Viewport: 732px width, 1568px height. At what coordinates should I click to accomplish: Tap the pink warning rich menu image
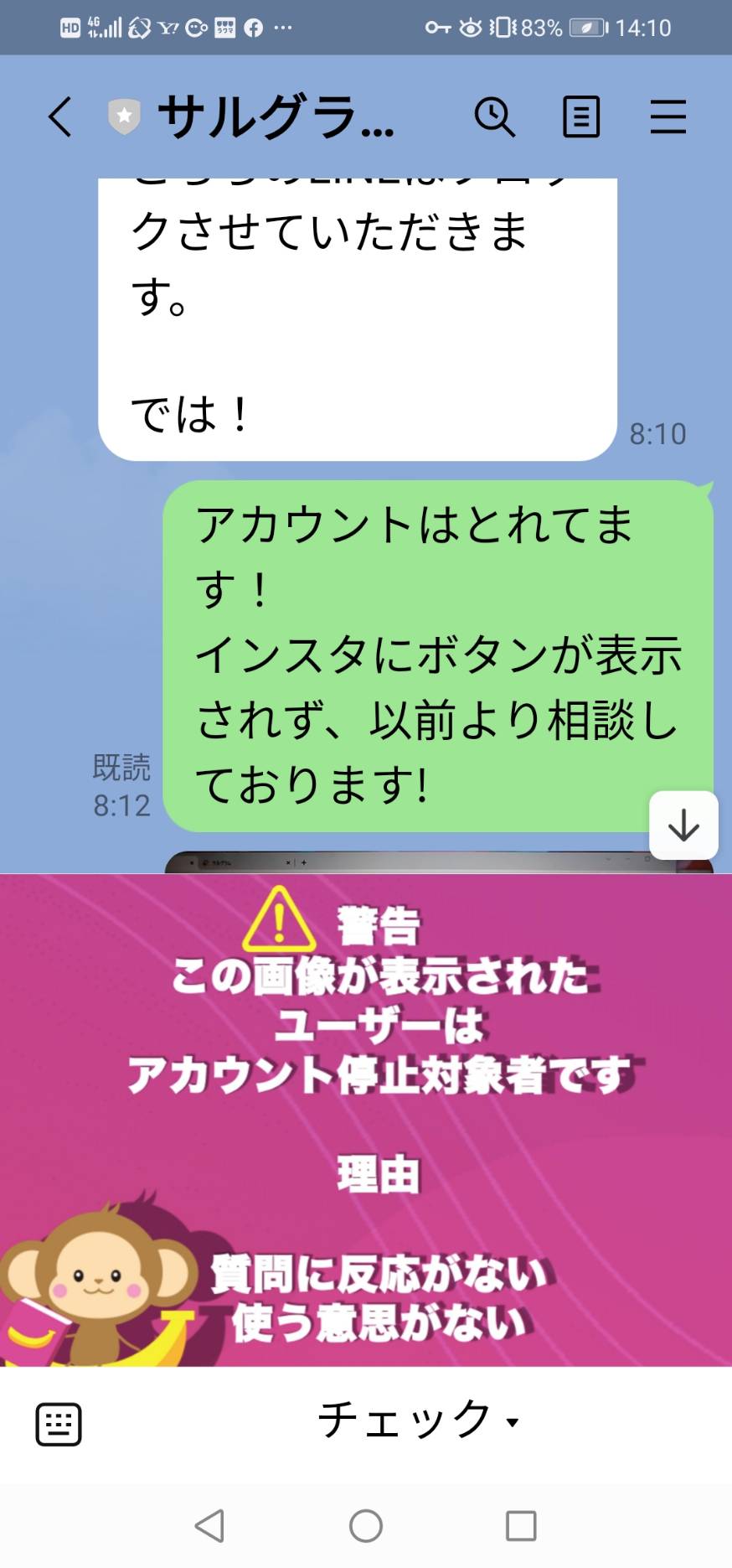click(366, 1120)
